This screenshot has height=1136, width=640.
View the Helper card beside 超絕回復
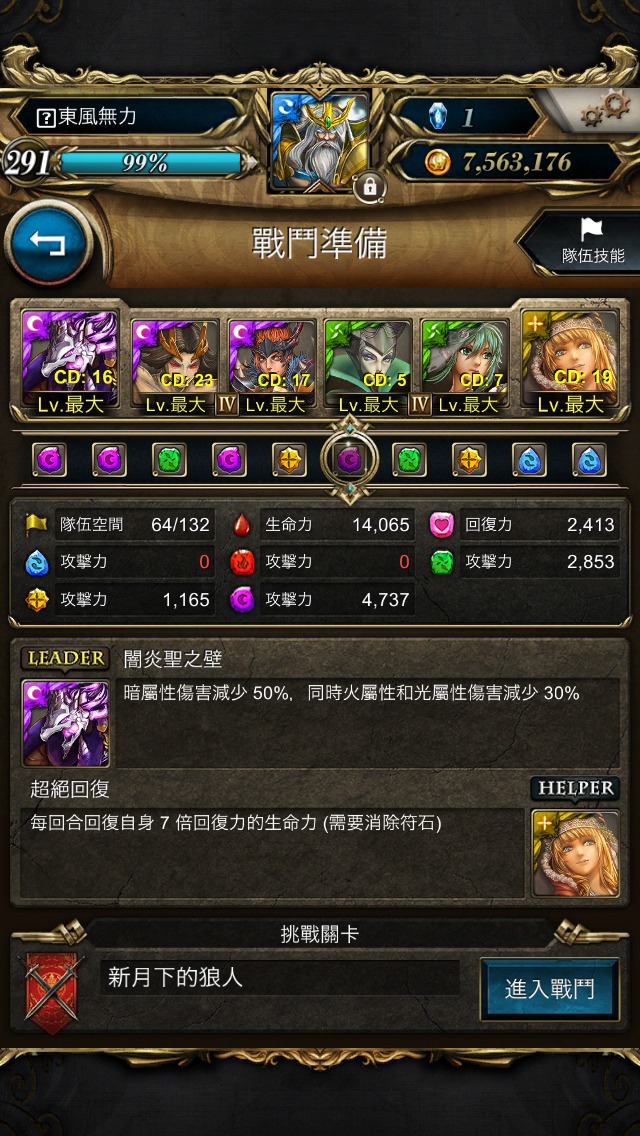575,853
